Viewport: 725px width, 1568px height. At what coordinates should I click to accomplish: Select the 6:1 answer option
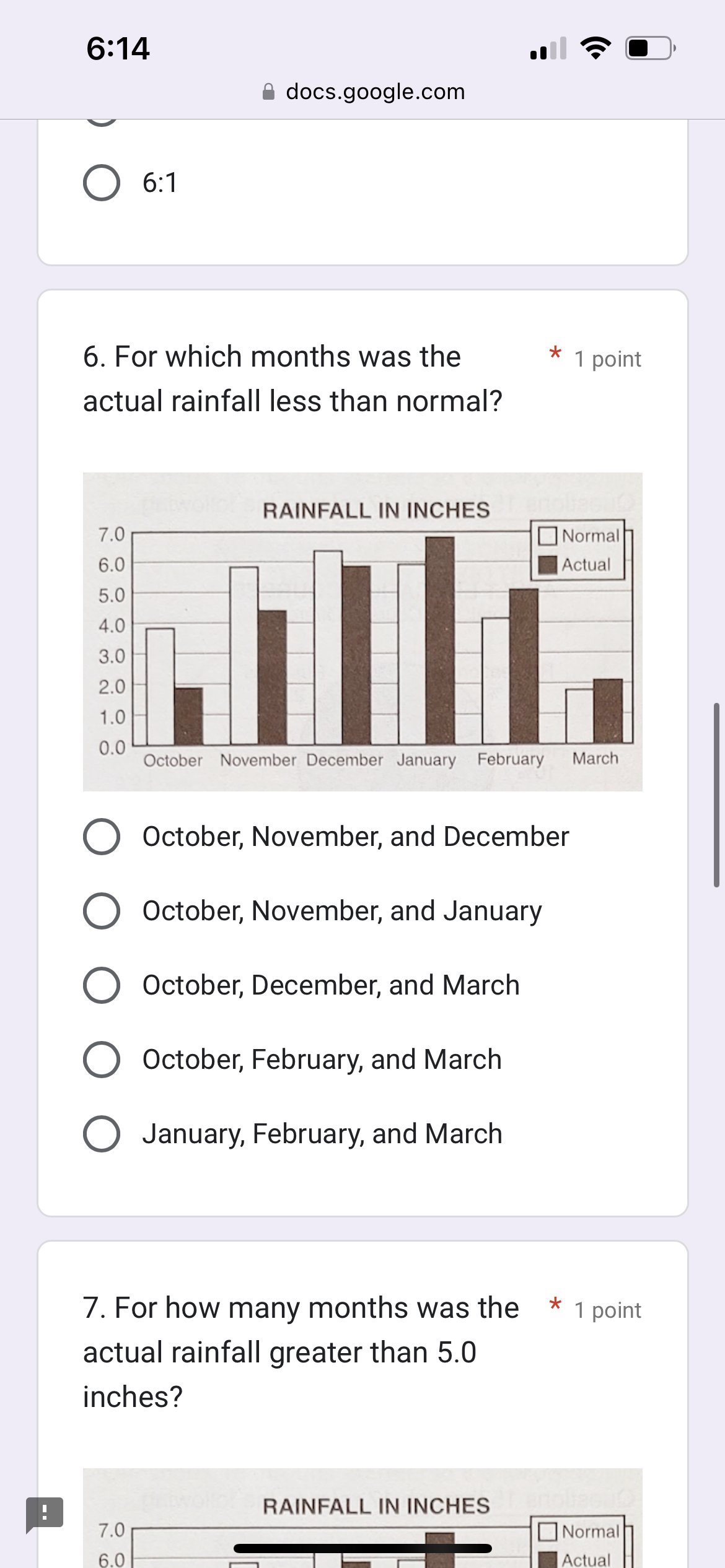102,183
